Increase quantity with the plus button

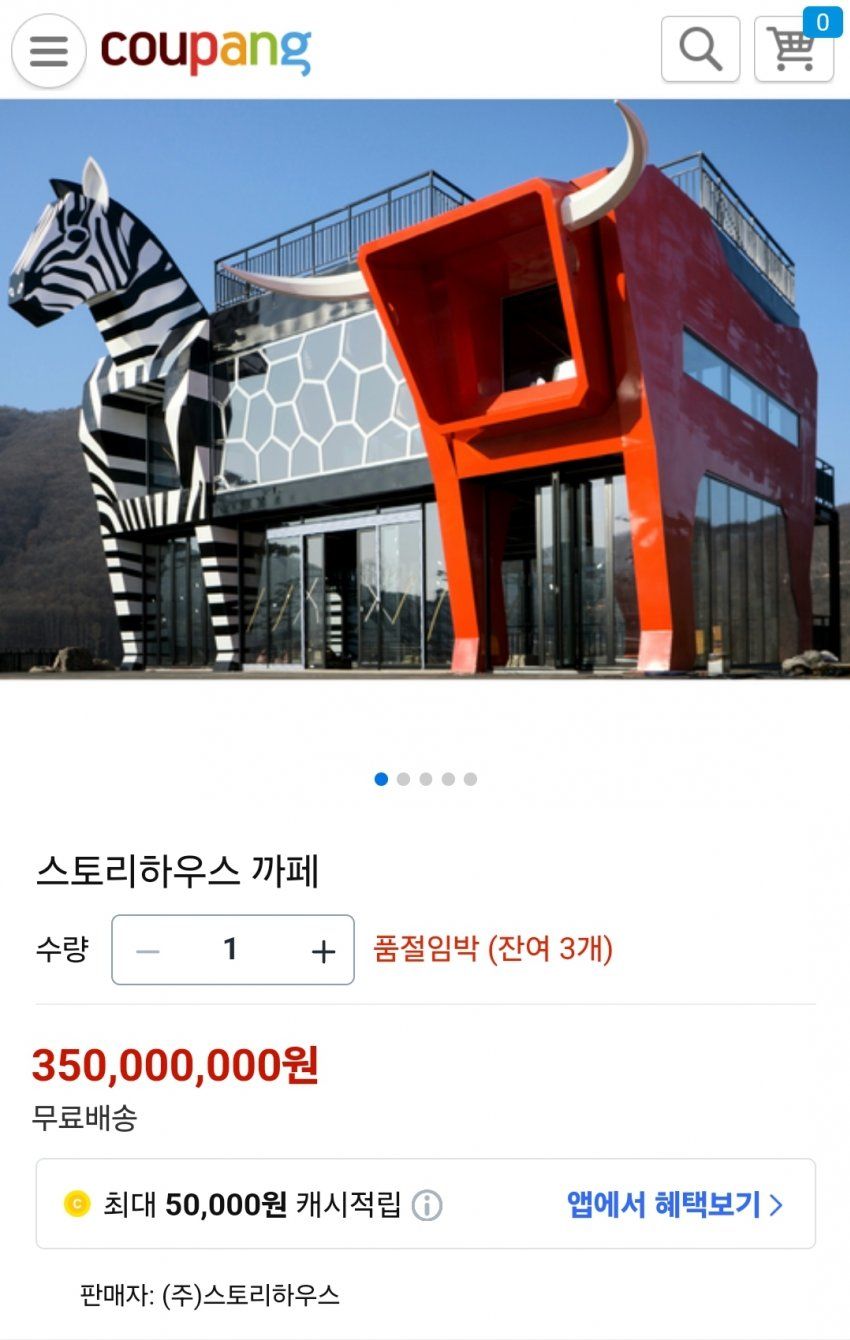click(x=322, y=951)
